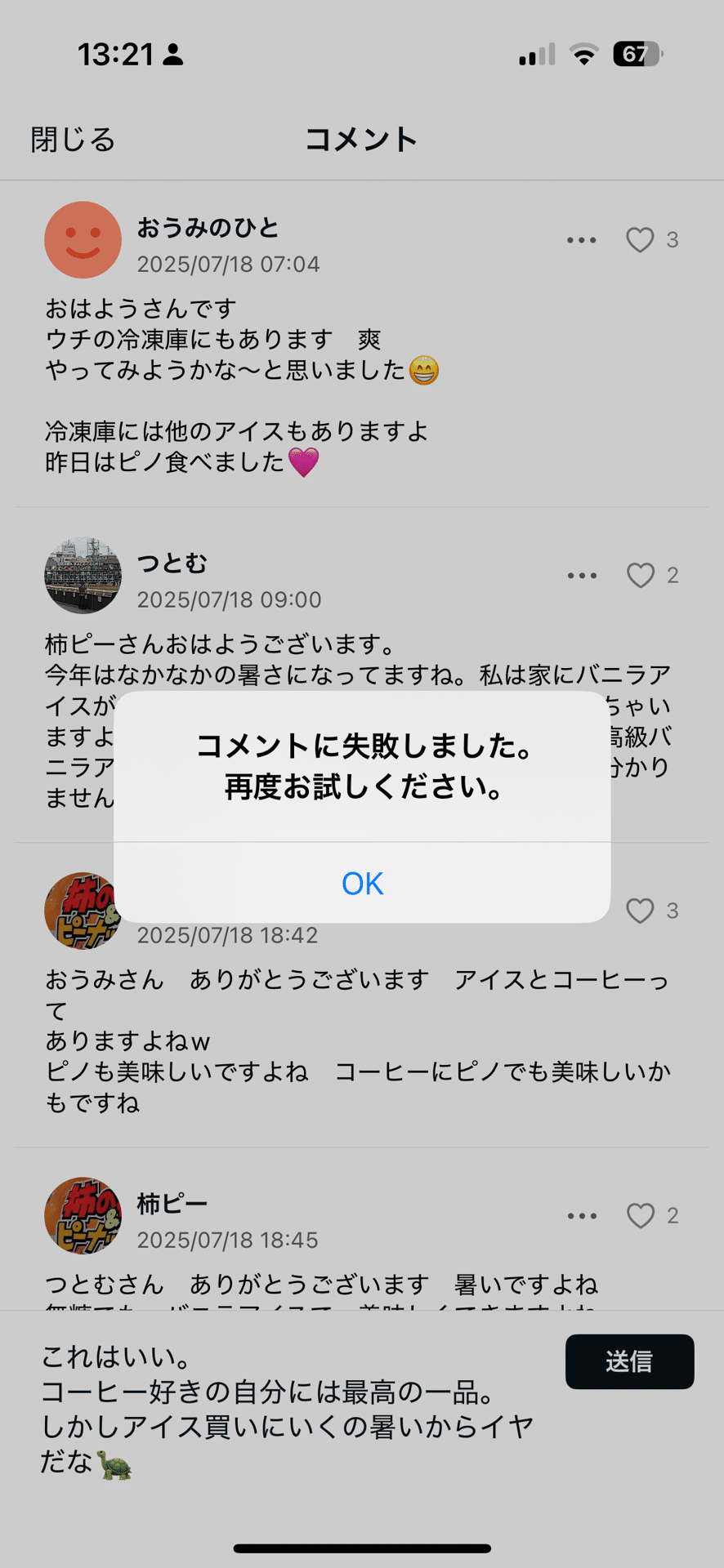This screenshot has height=1568, width=724.
Task: Tap おうみのひと's smiley profile avatar
Action: tap(83, 240)
